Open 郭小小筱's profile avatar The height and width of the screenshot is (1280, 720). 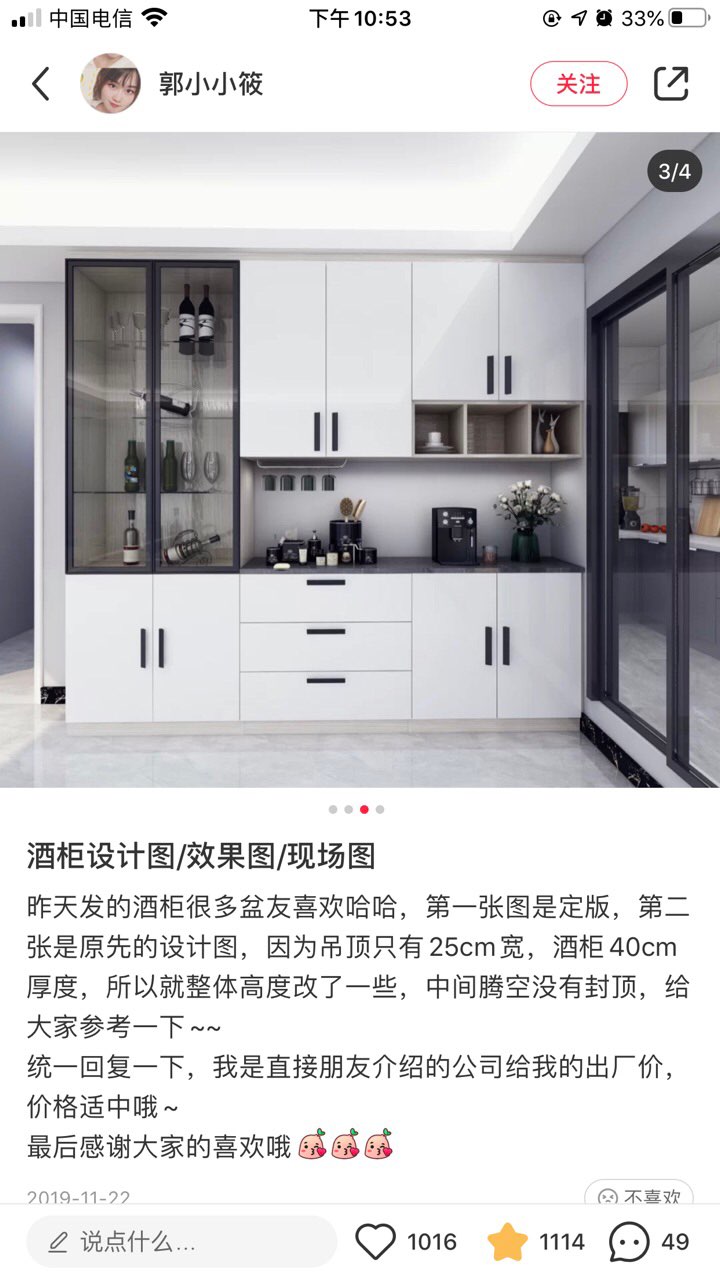pos(110,84)
